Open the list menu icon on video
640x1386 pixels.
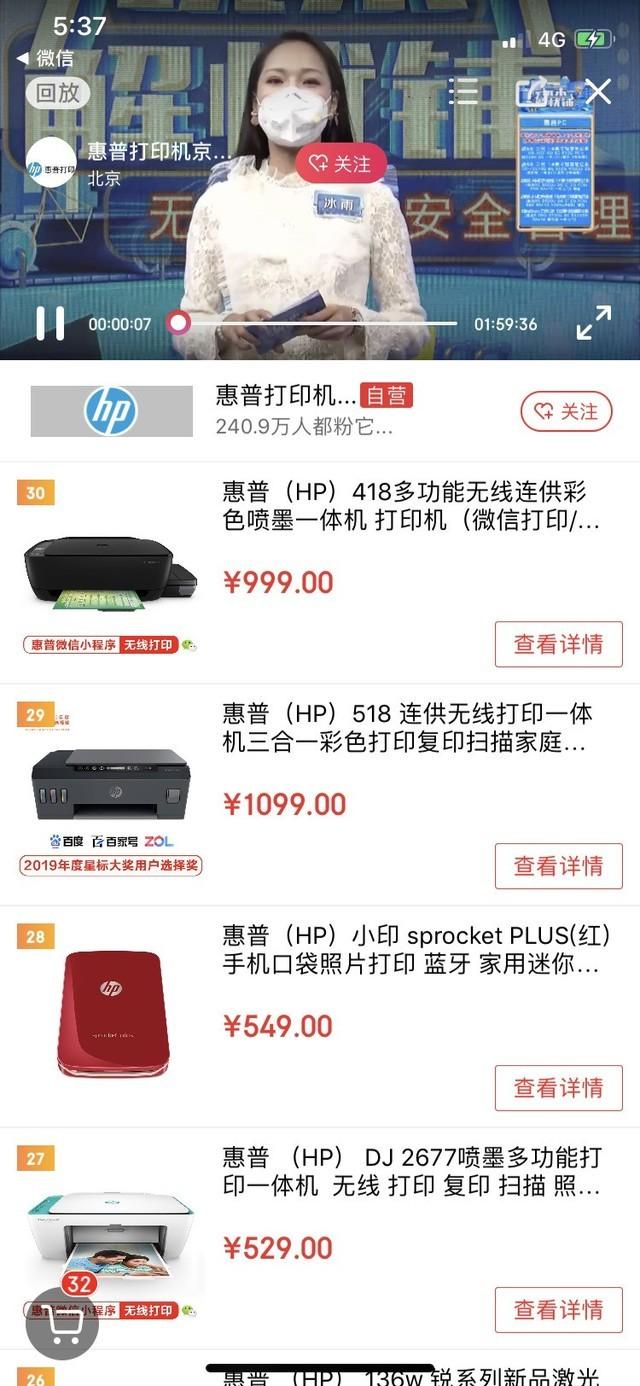(x=463, y=93)
